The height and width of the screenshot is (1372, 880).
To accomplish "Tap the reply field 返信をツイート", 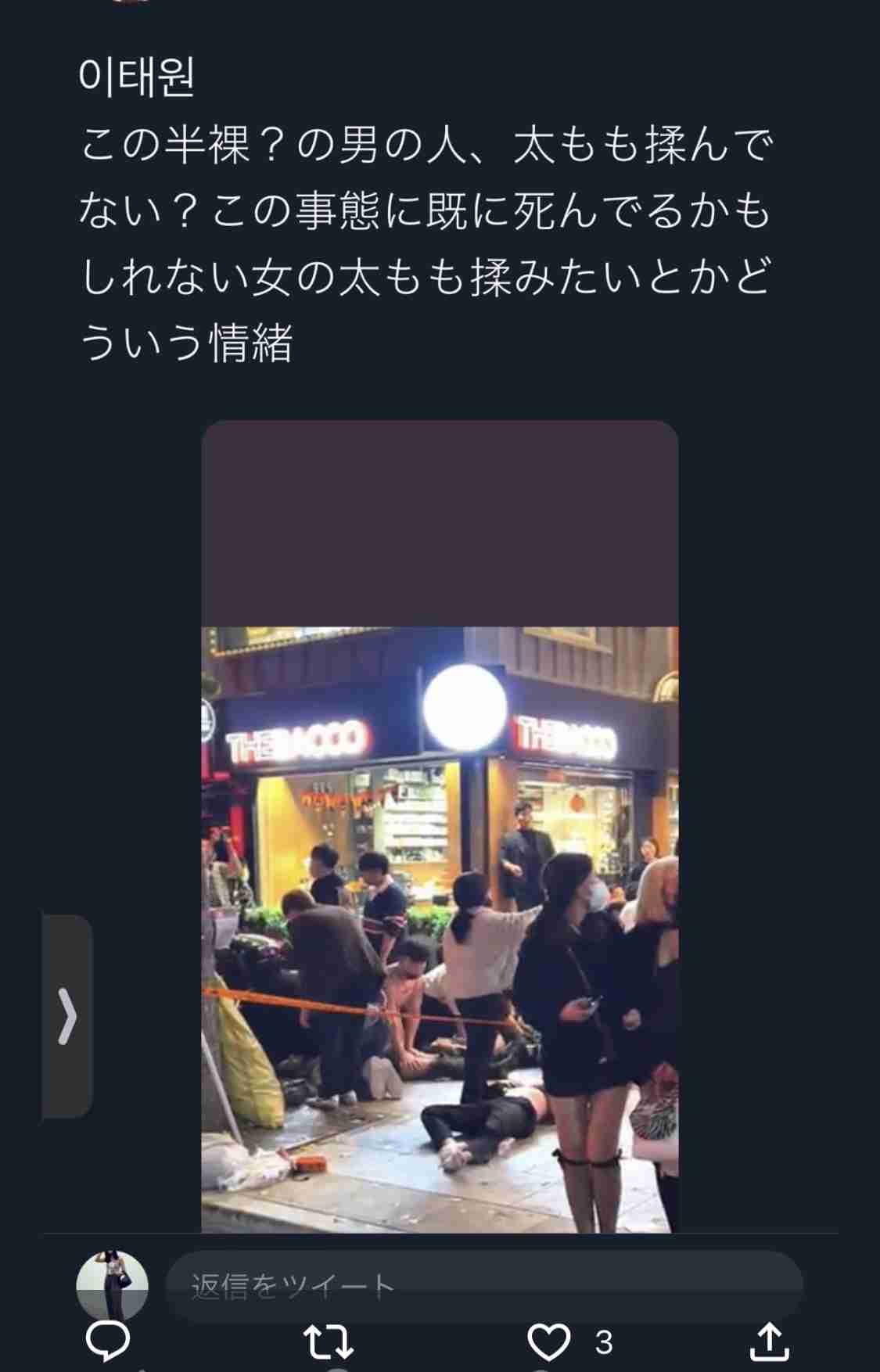I will [x=483, y=1286].
